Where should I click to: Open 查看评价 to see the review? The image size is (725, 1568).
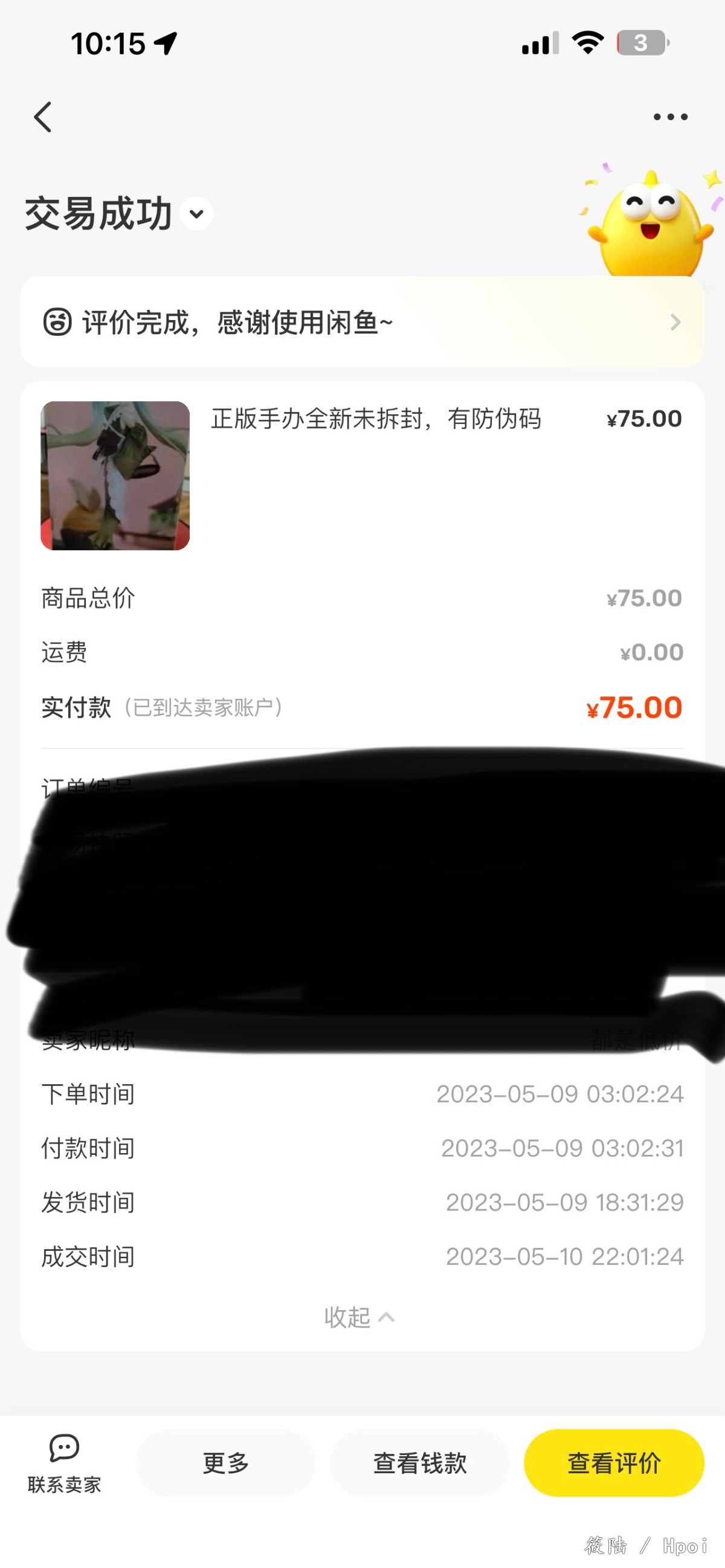(x=614, y=1462)
